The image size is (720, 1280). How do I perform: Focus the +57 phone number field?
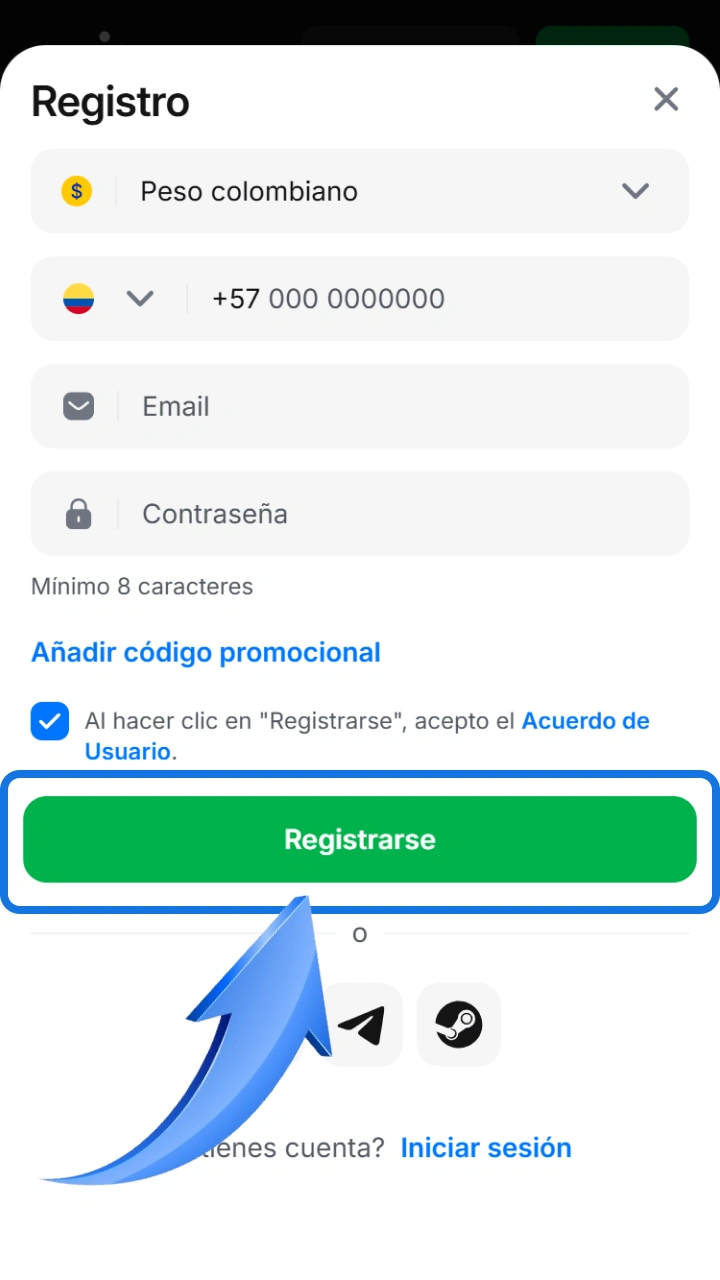pos(440,298)
